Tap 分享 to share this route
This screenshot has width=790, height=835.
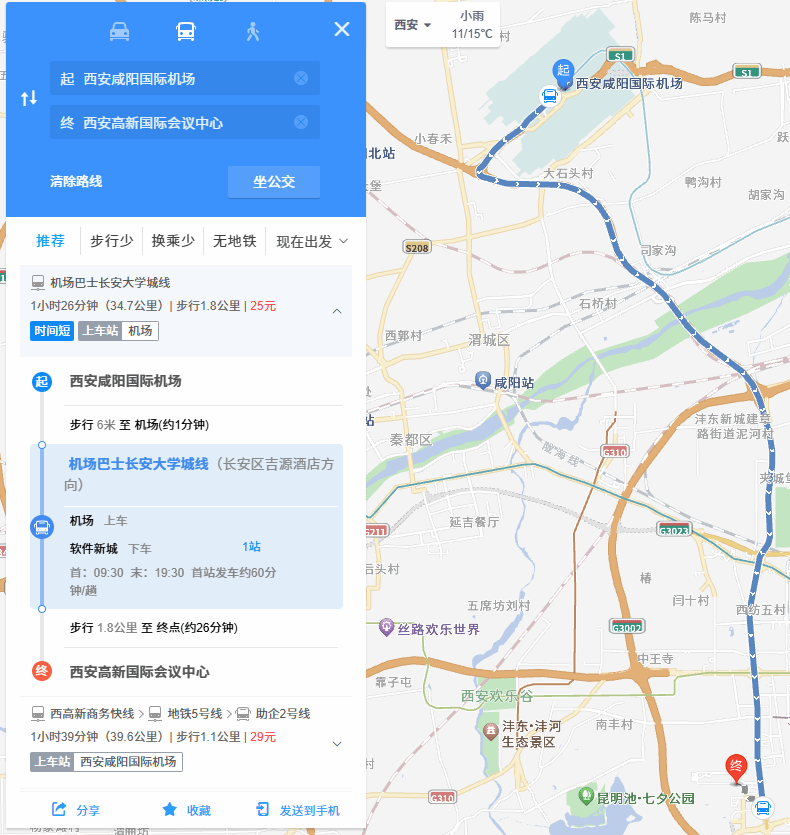(76, 810)
